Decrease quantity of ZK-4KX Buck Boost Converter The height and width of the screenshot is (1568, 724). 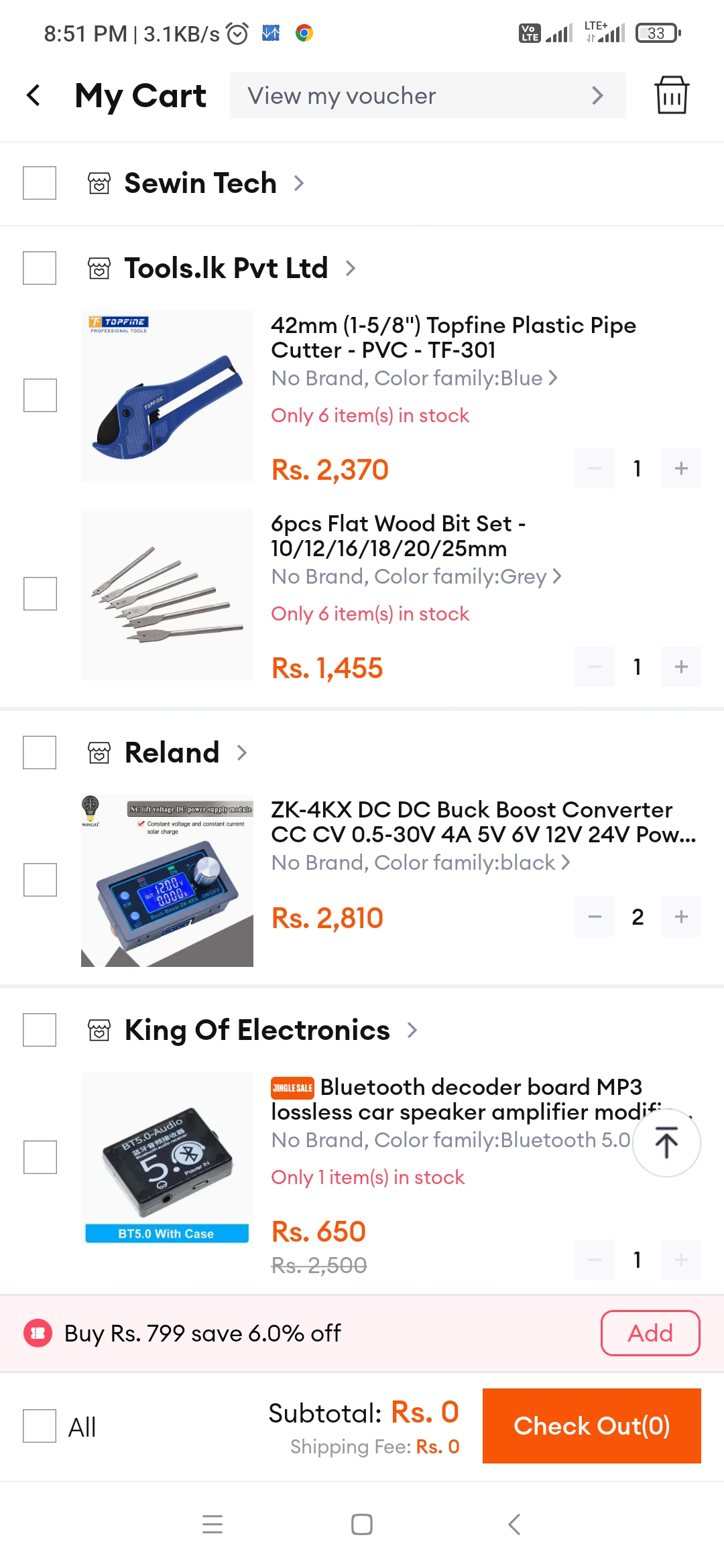coord(595,917)
